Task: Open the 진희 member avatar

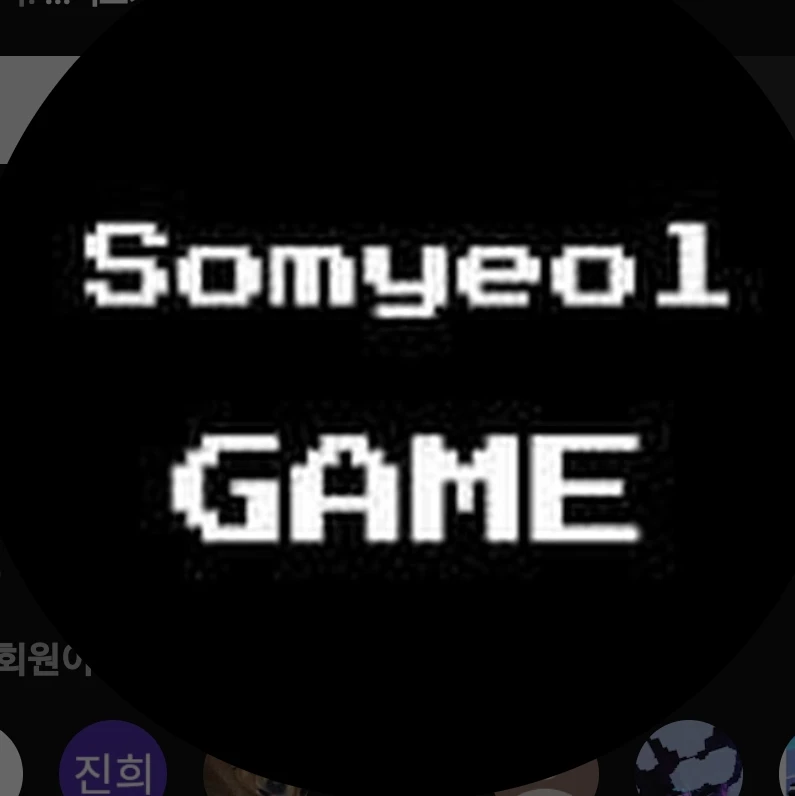Action: pos(112,766)
